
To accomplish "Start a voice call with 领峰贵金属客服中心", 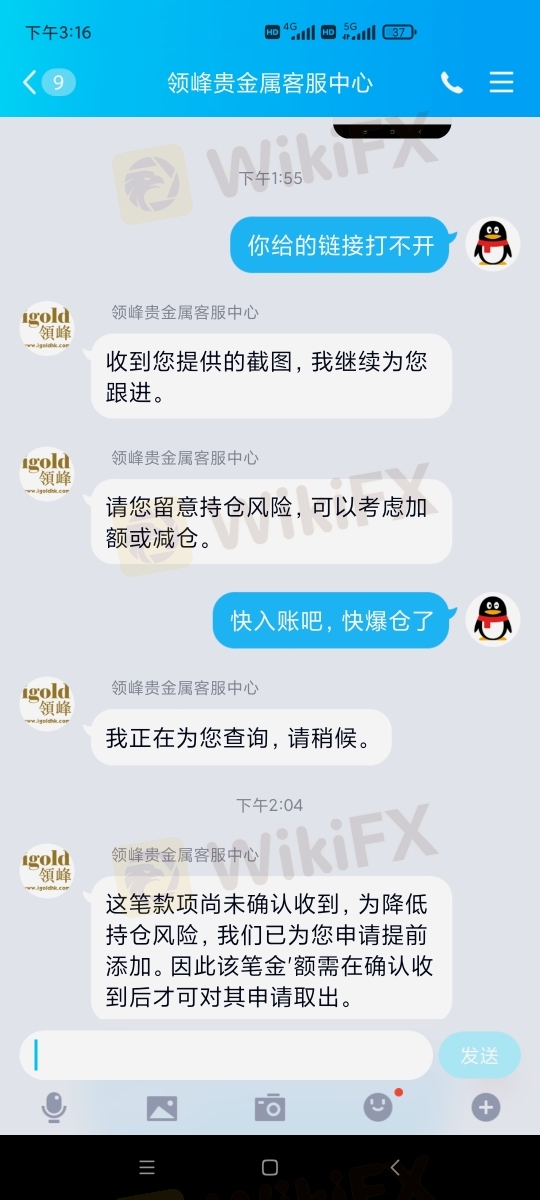I will point(452,83).
